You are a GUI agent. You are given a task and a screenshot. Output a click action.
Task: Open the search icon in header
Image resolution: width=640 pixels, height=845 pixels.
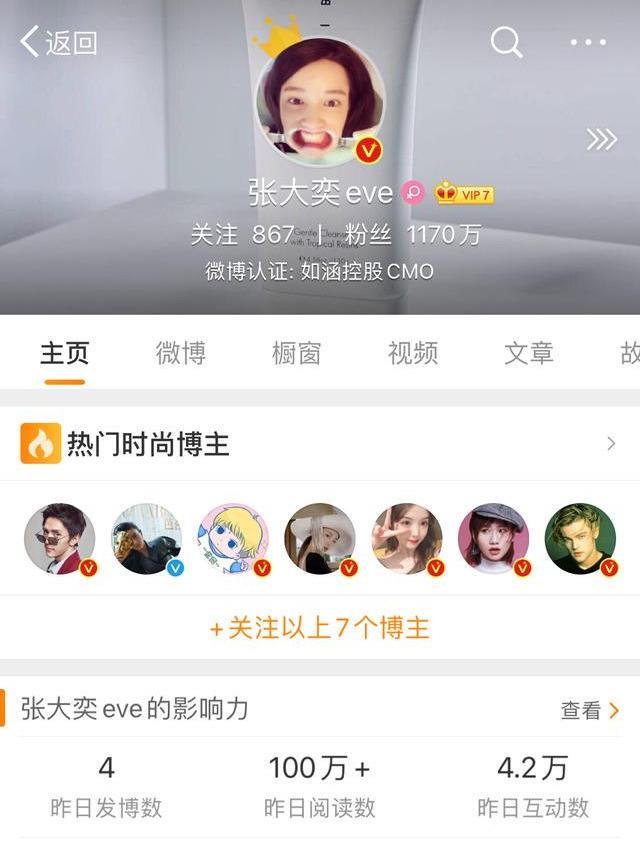point(506,42)
